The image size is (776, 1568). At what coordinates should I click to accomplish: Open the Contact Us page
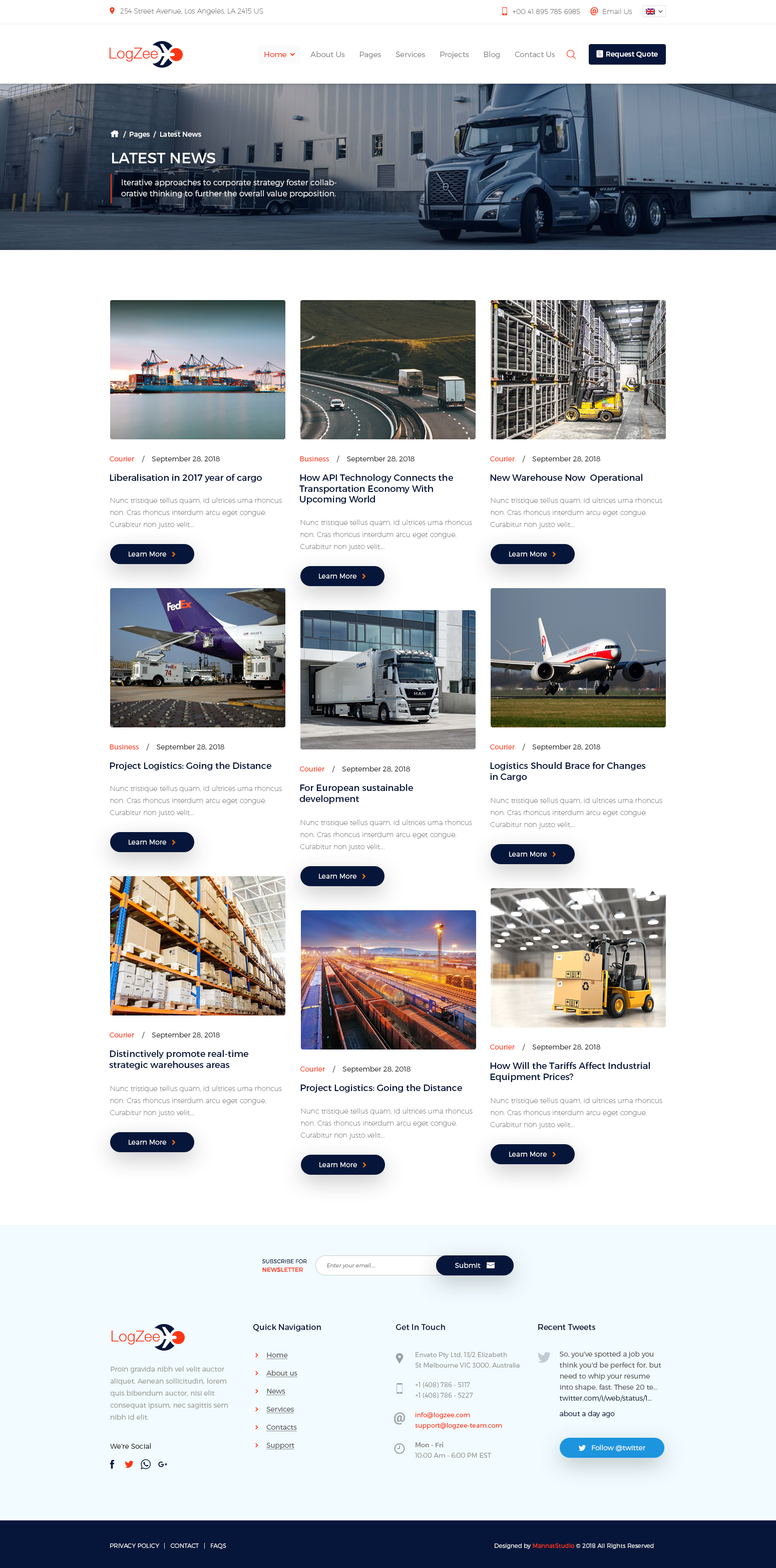pos(534,55)
